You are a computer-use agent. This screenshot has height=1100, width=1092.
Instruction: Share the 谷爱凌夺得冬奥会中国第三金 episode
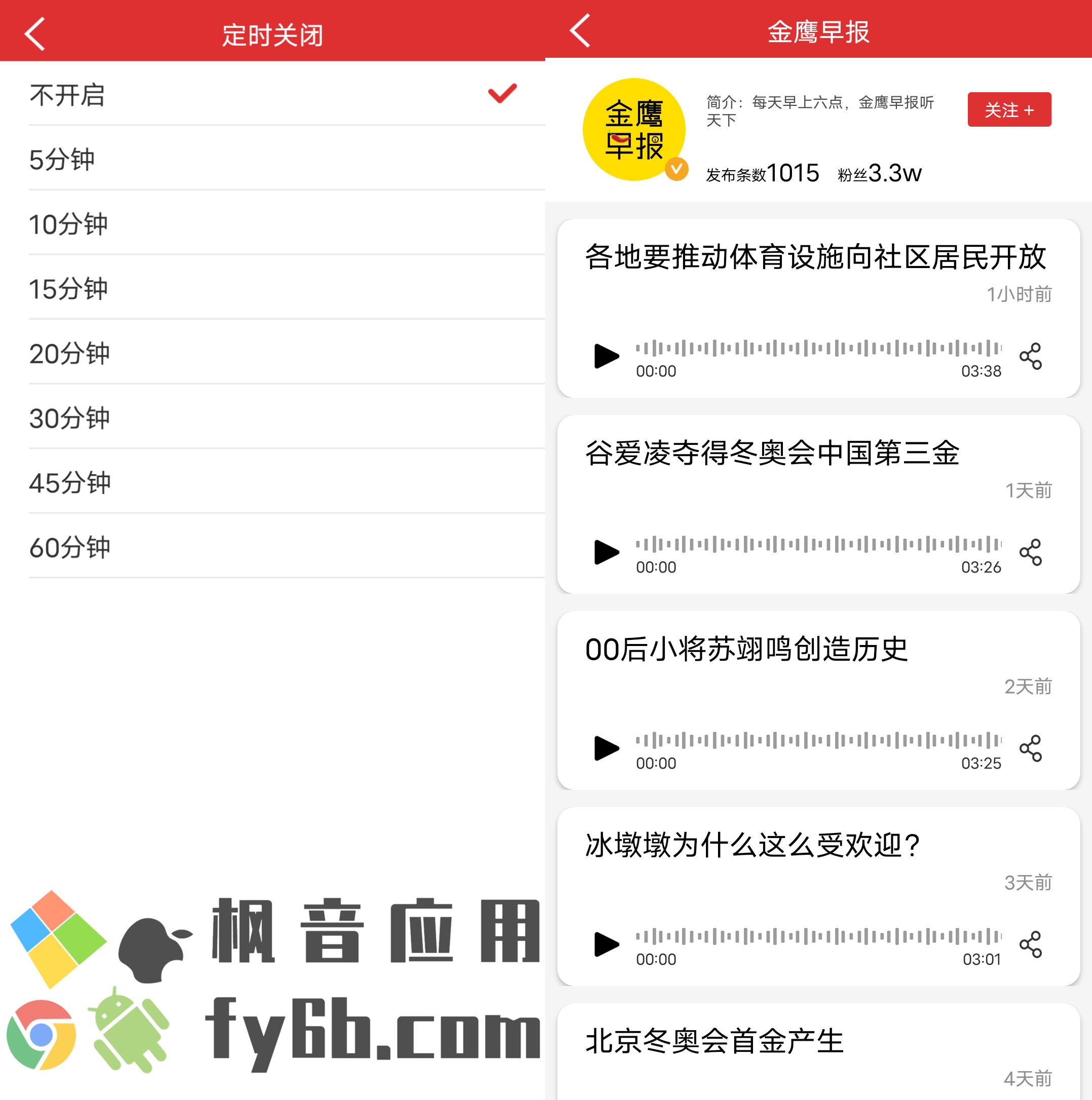(1030, 552)
